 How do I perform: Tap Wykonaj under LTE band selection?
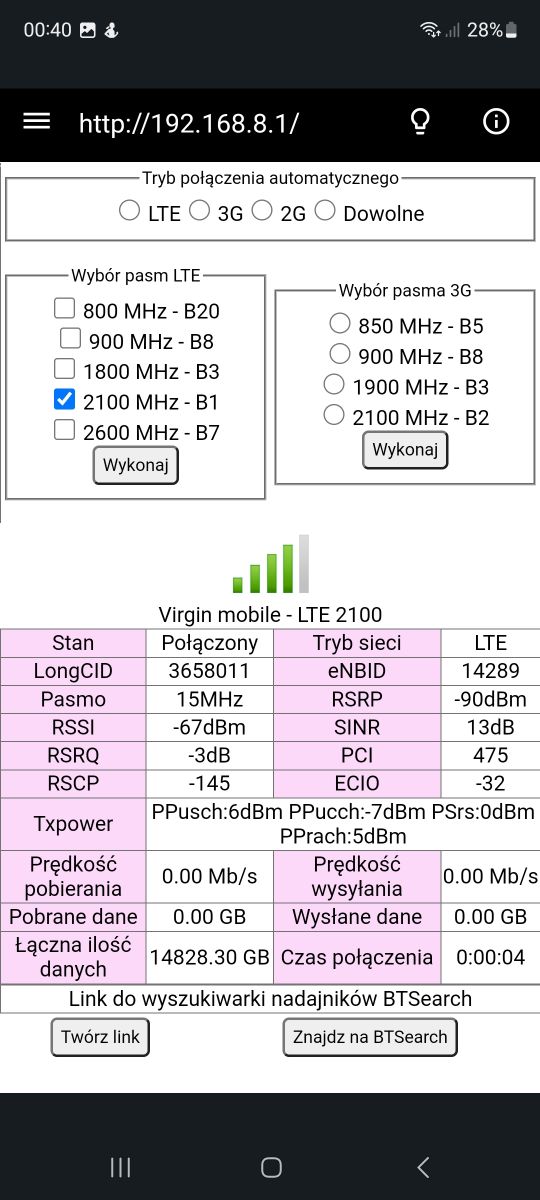pyautogui.click(x=136, y=465)
